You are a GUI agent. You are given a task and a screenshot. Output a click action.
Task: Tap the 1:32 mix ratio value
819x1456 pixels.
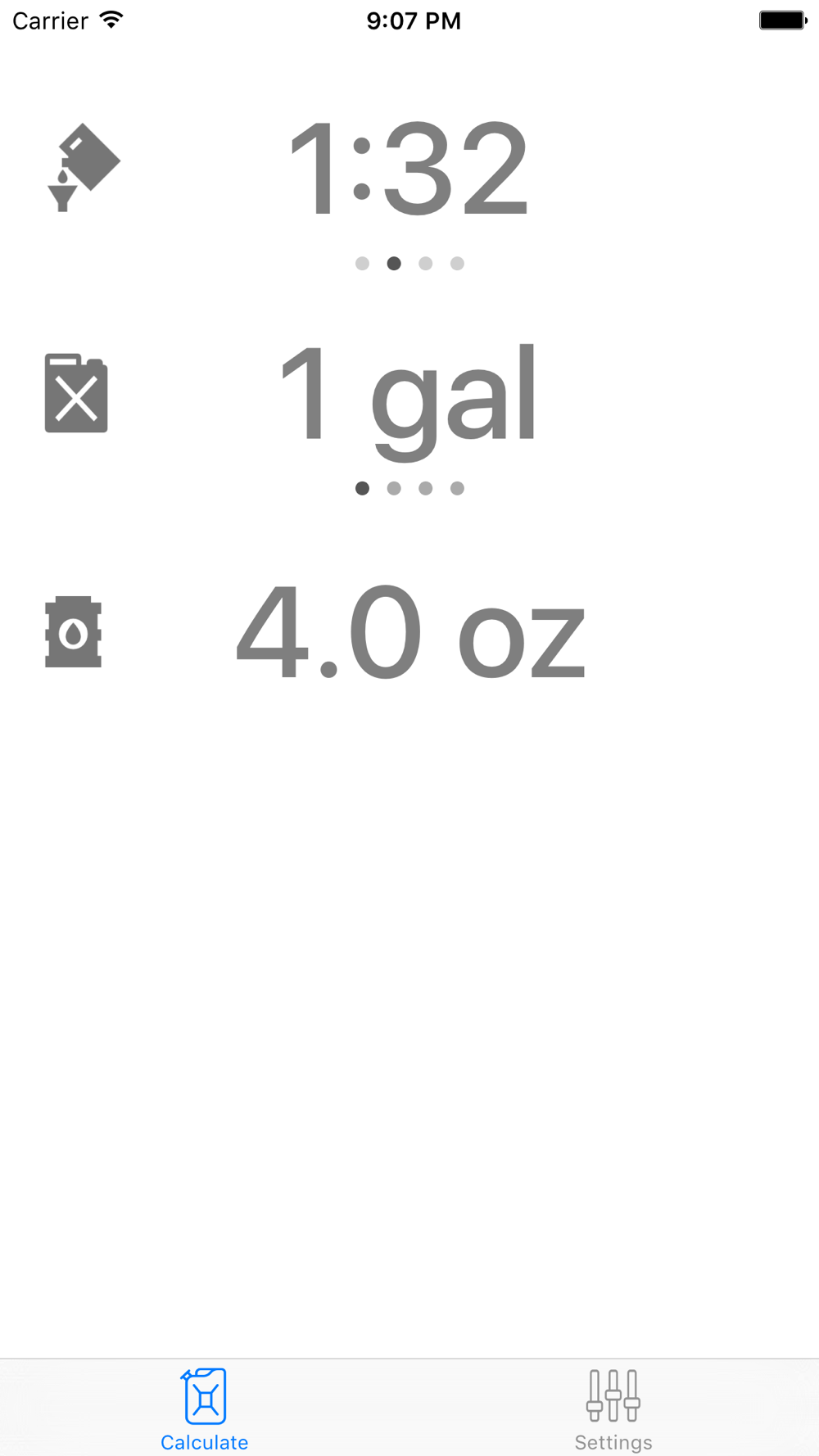409,168
